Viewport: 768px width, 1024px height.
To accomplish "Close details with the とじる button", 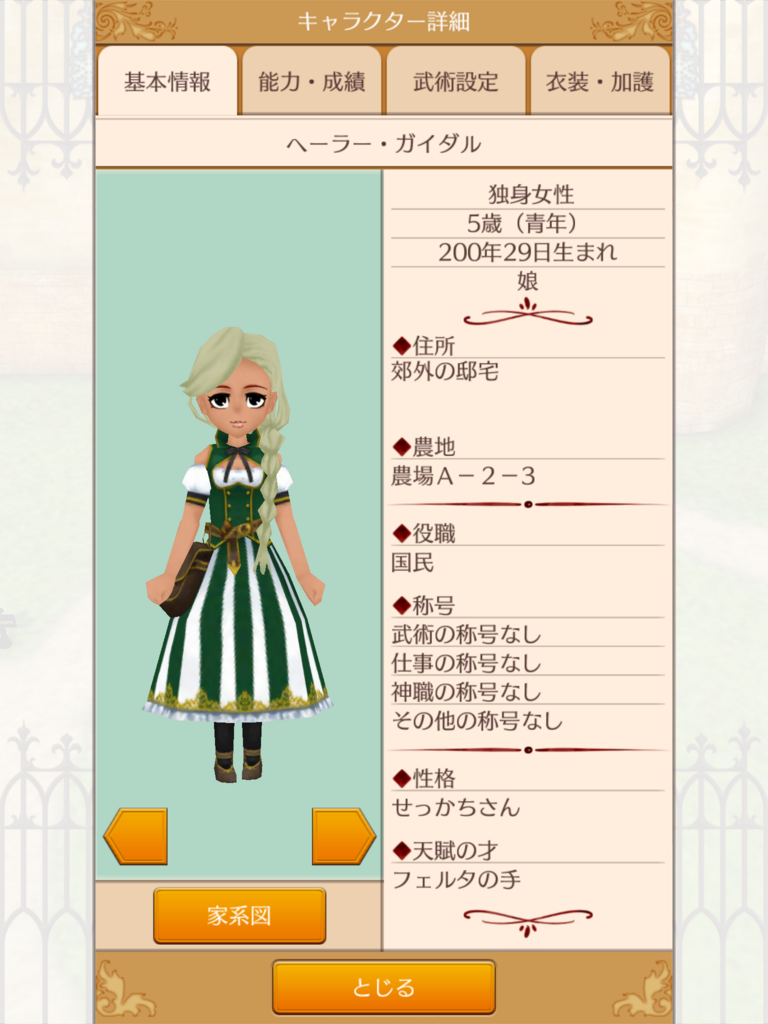I will tap(383, 987).
